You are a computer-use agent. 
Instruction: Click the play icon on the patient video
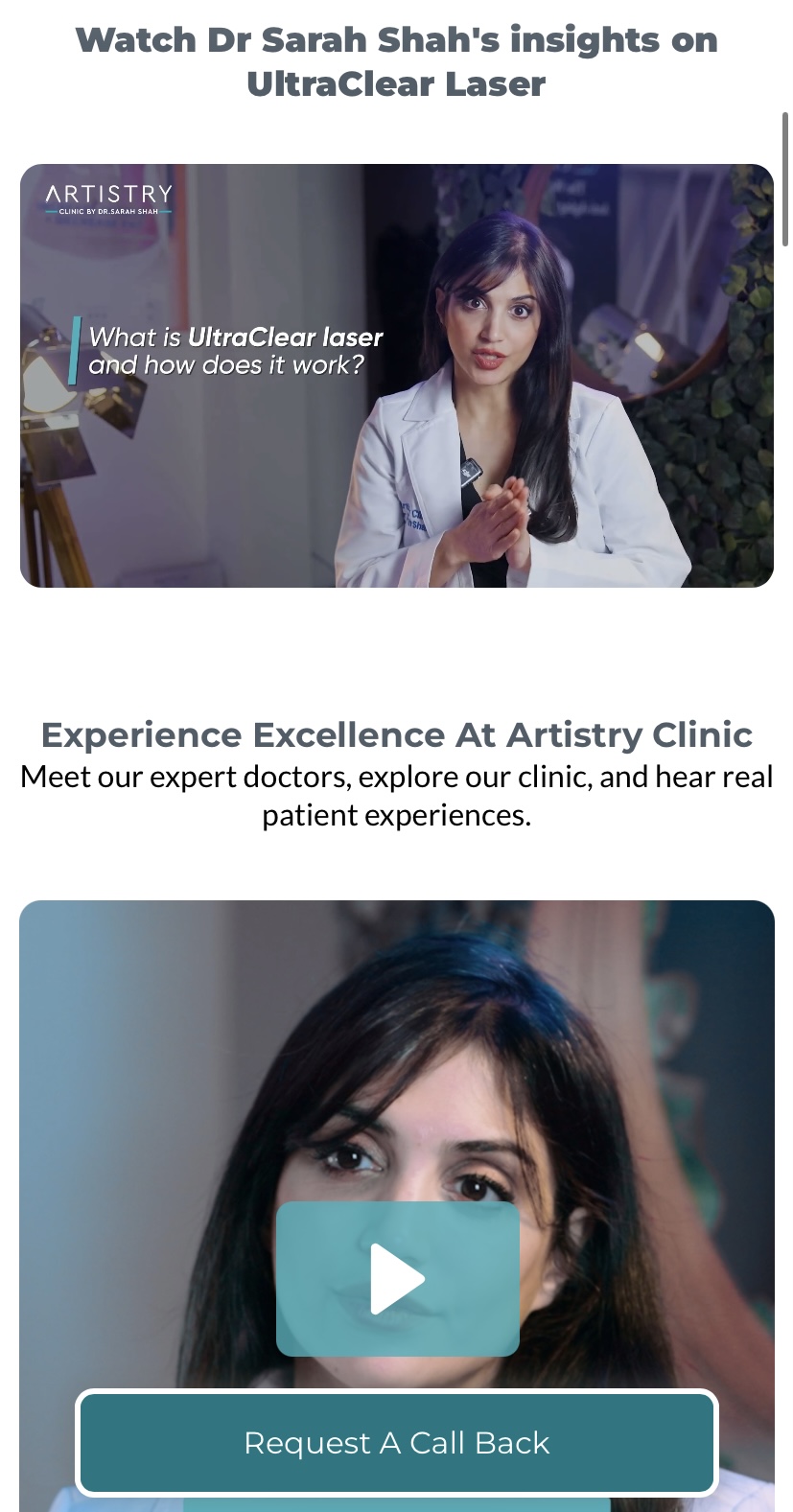pyautogui.click(x=397, y=1278)
